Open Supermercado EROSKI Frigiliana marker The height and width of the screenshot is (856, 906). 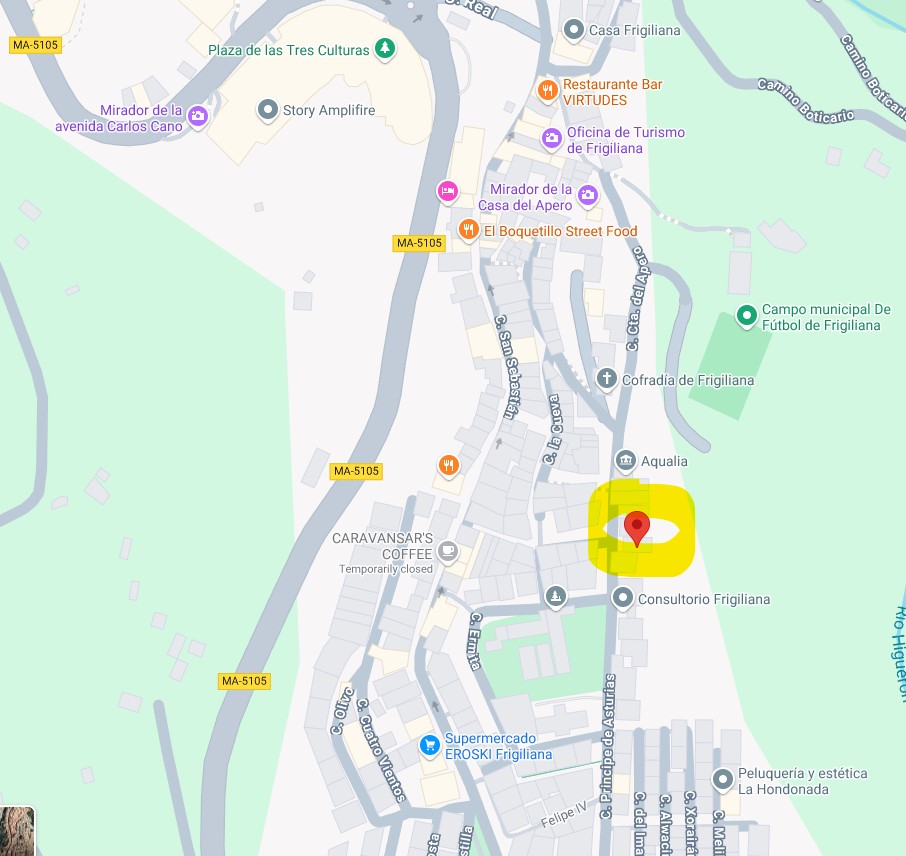point(430,745)
